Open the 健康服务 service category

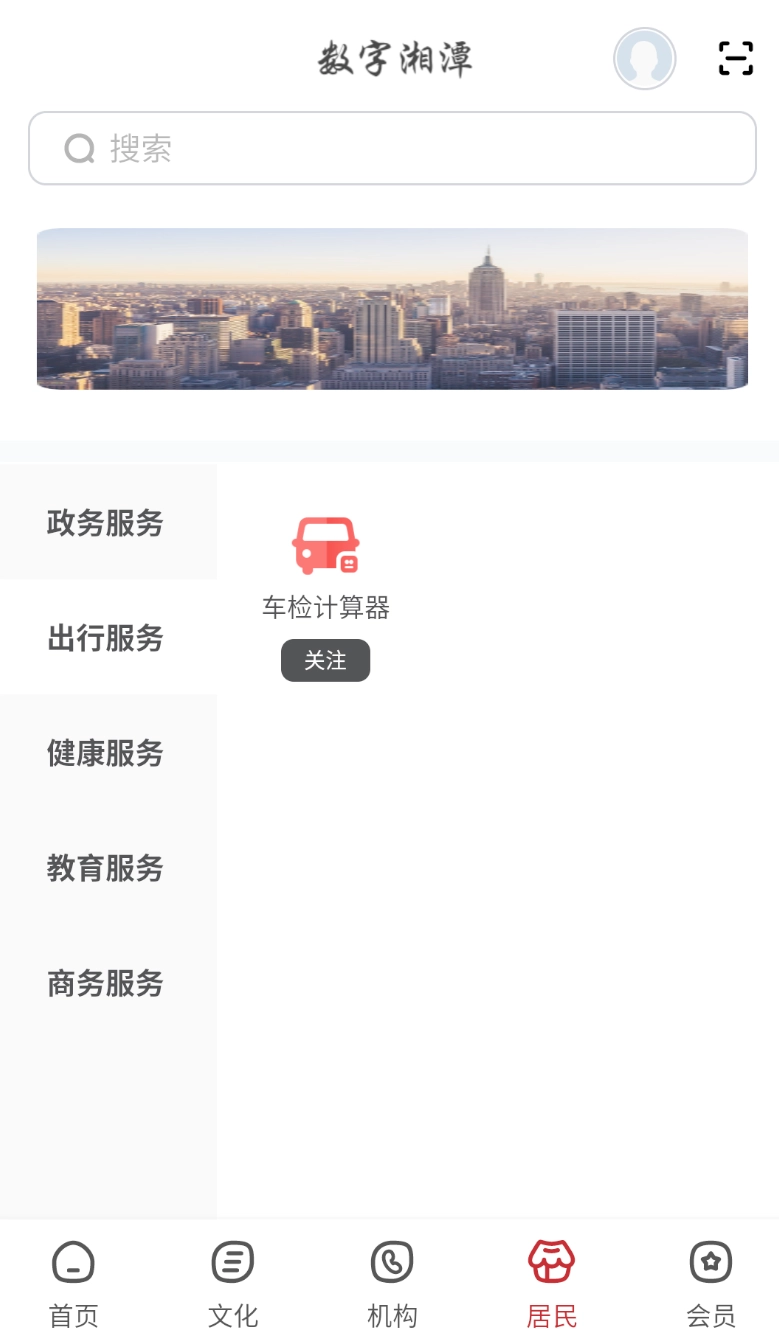click(105, 753)
